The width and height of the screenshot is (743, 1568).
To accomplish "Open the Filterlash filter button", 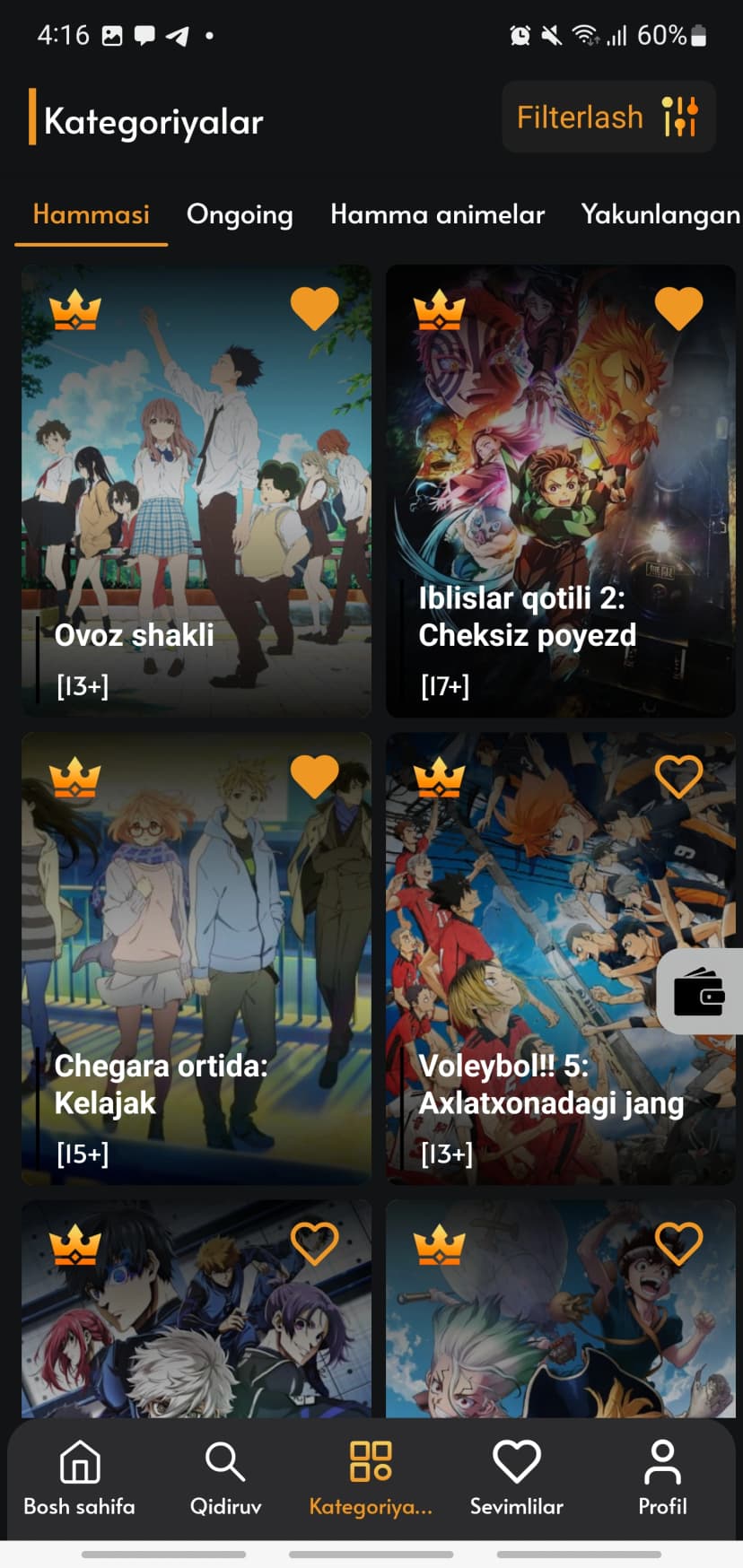I will coord(608,117).
